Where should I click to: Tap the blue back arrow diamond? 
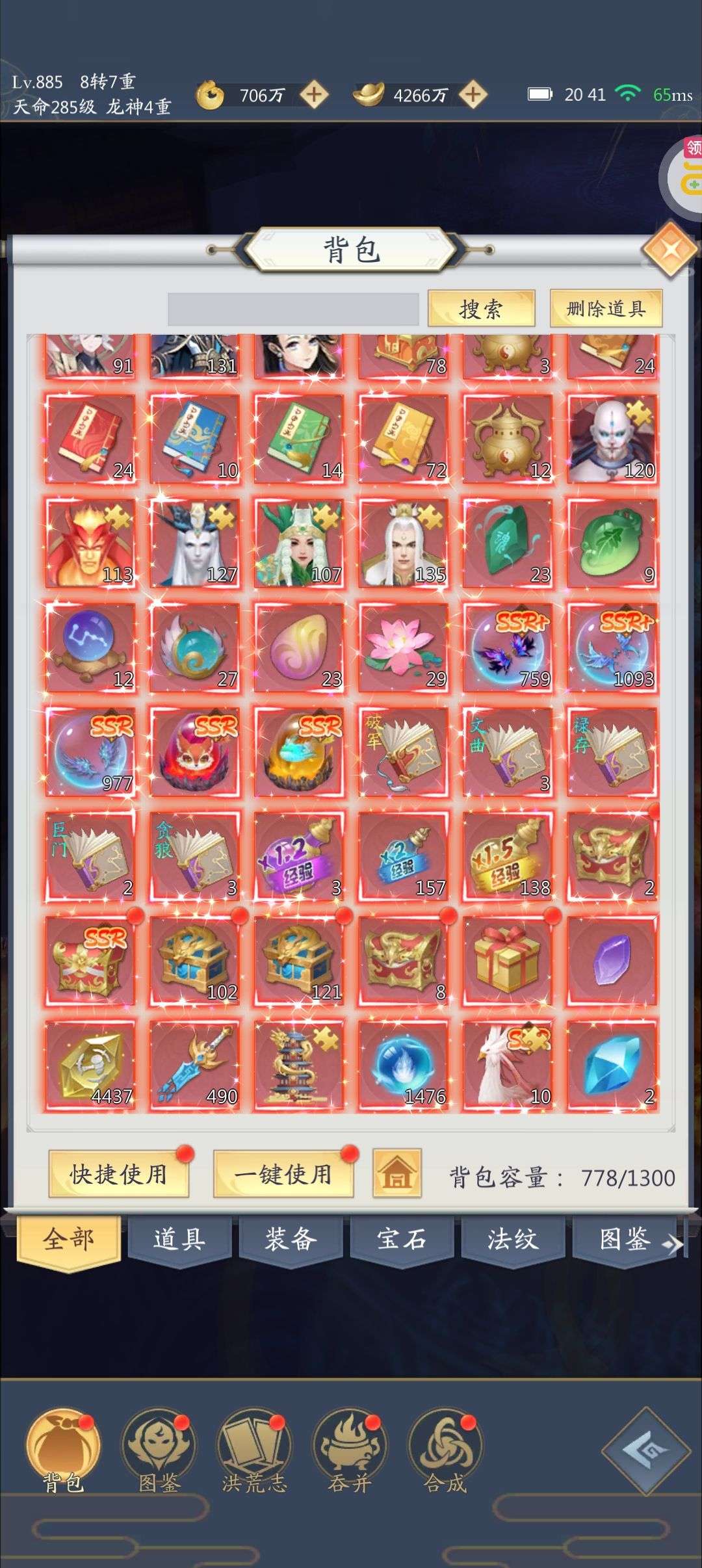pos(645,1450)
